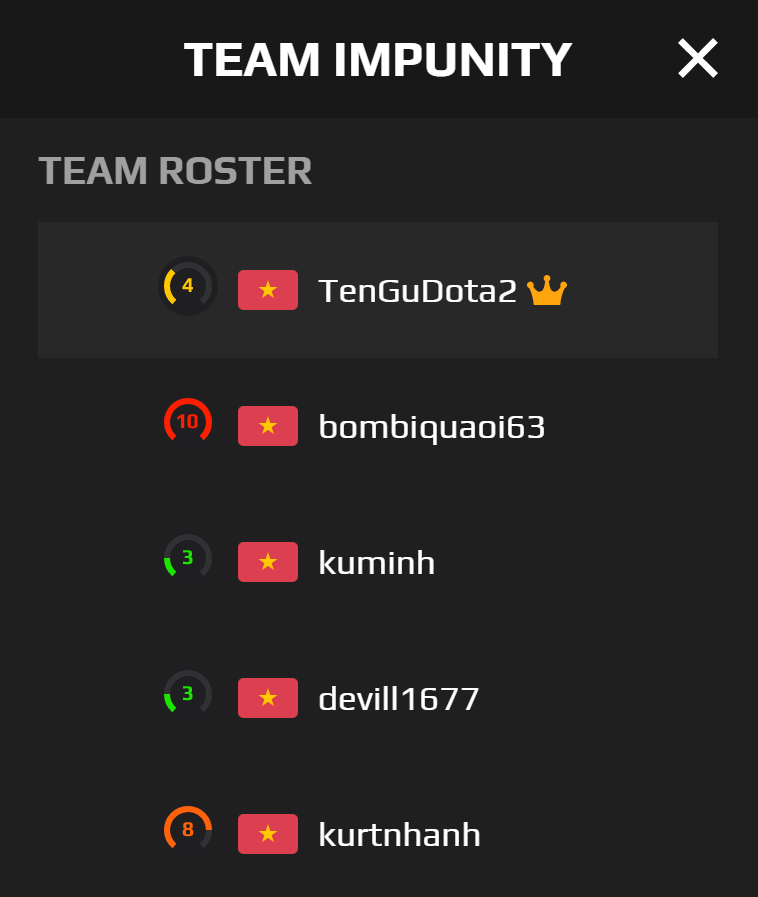The image size is (758, 897).
Task: Open TenGuDota2's player profile
Action: coord(417,291)
